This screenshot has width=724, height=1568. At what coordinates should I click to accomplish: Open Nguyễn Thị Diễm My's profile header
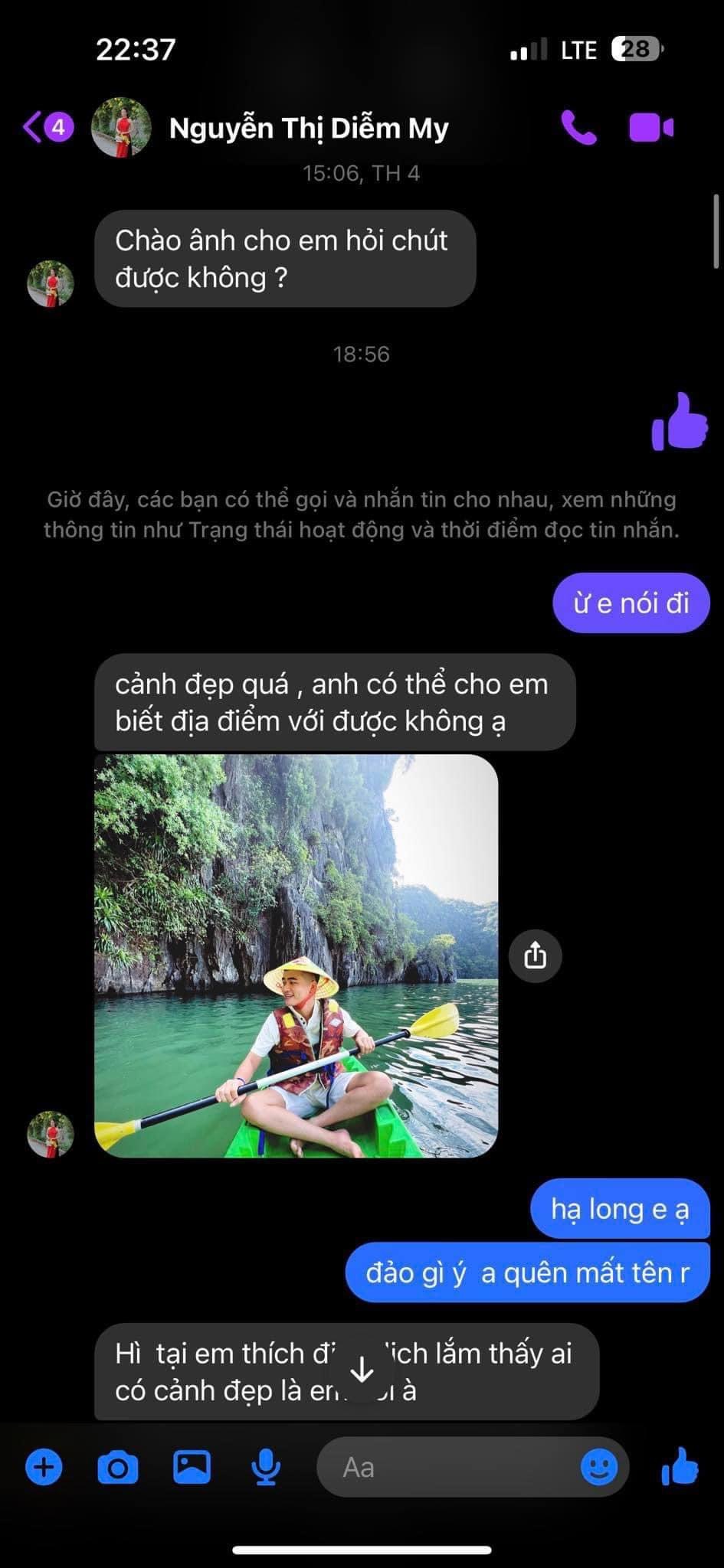[x=307, y=128]
